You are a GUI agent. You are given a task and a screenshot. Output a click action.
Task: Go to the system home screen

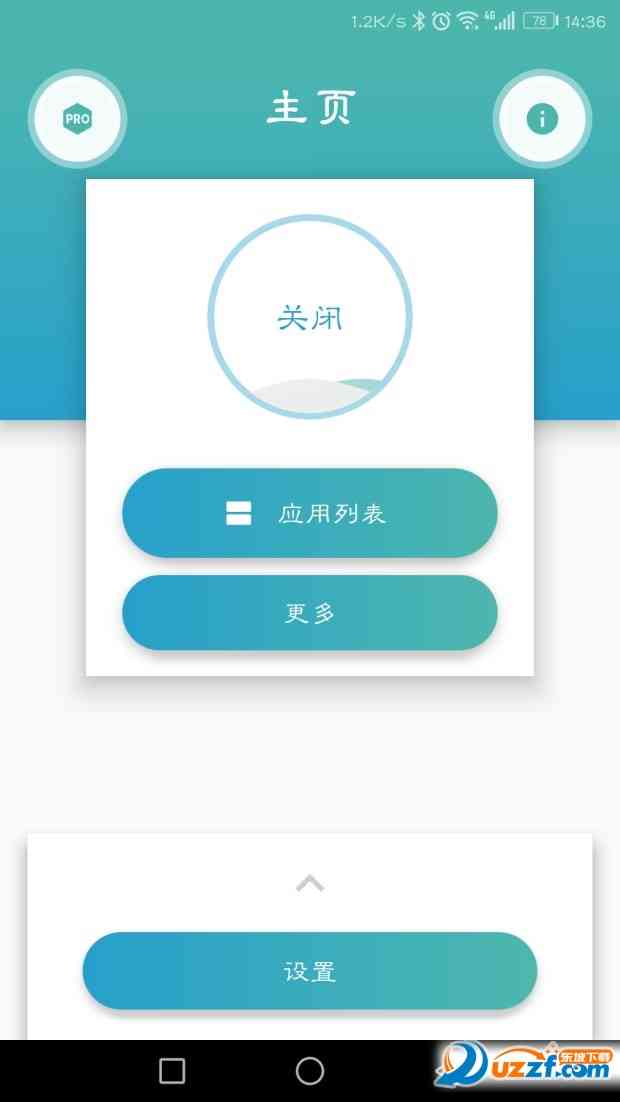coord(310,1071)
